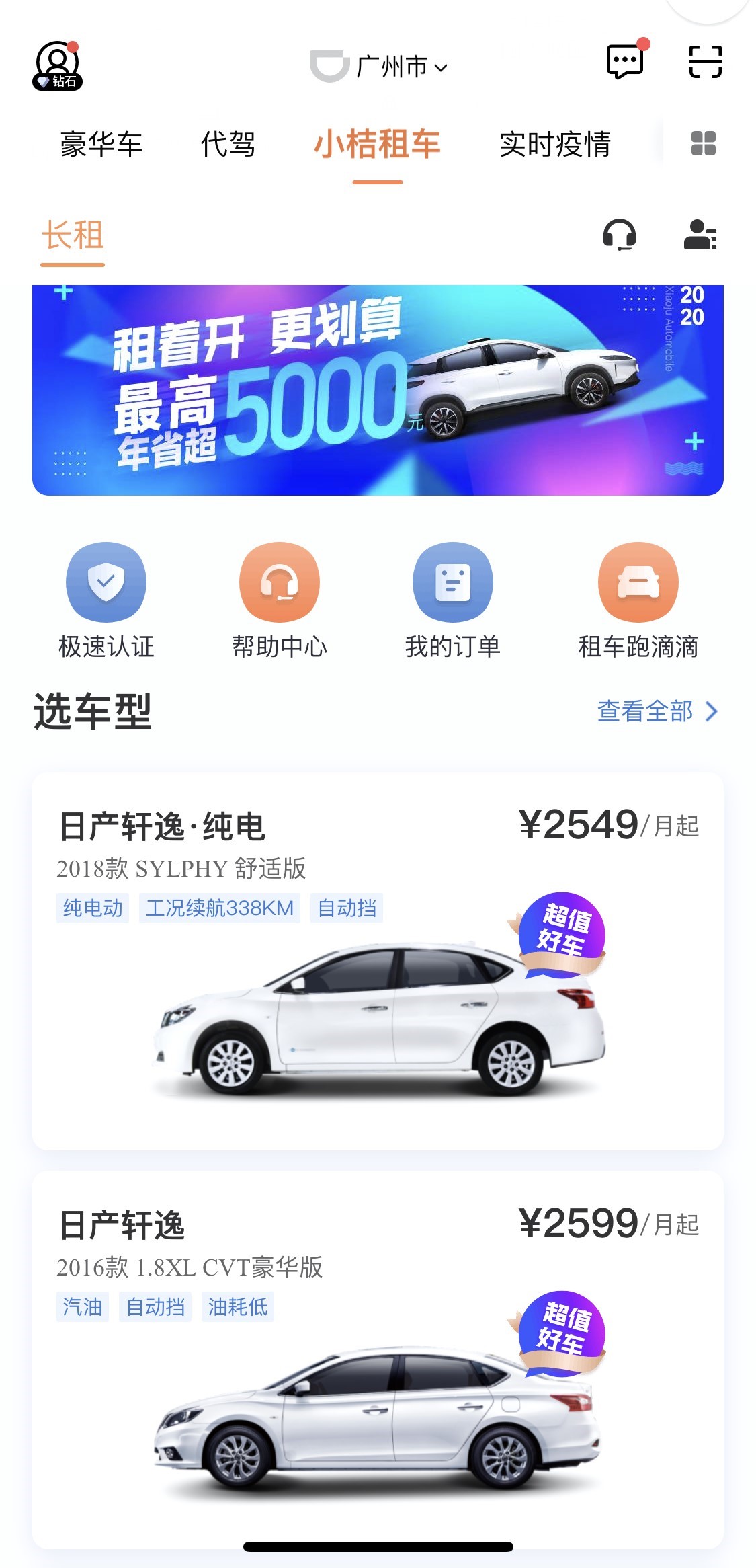Open the profile avatar with 钻石 badge
The height and width of the screenshot is (1568, 756).
(x=57, y=65)
